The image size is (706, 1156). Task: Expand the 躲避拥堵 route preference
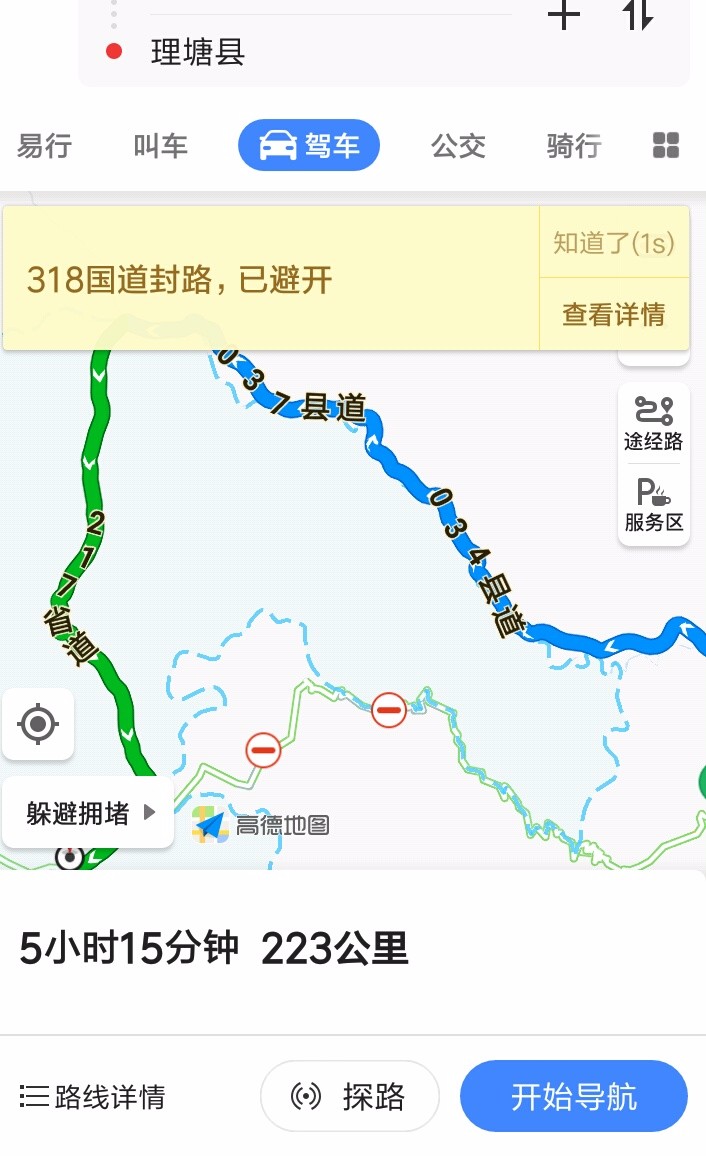pyautogui.click(x=88, y=813)
